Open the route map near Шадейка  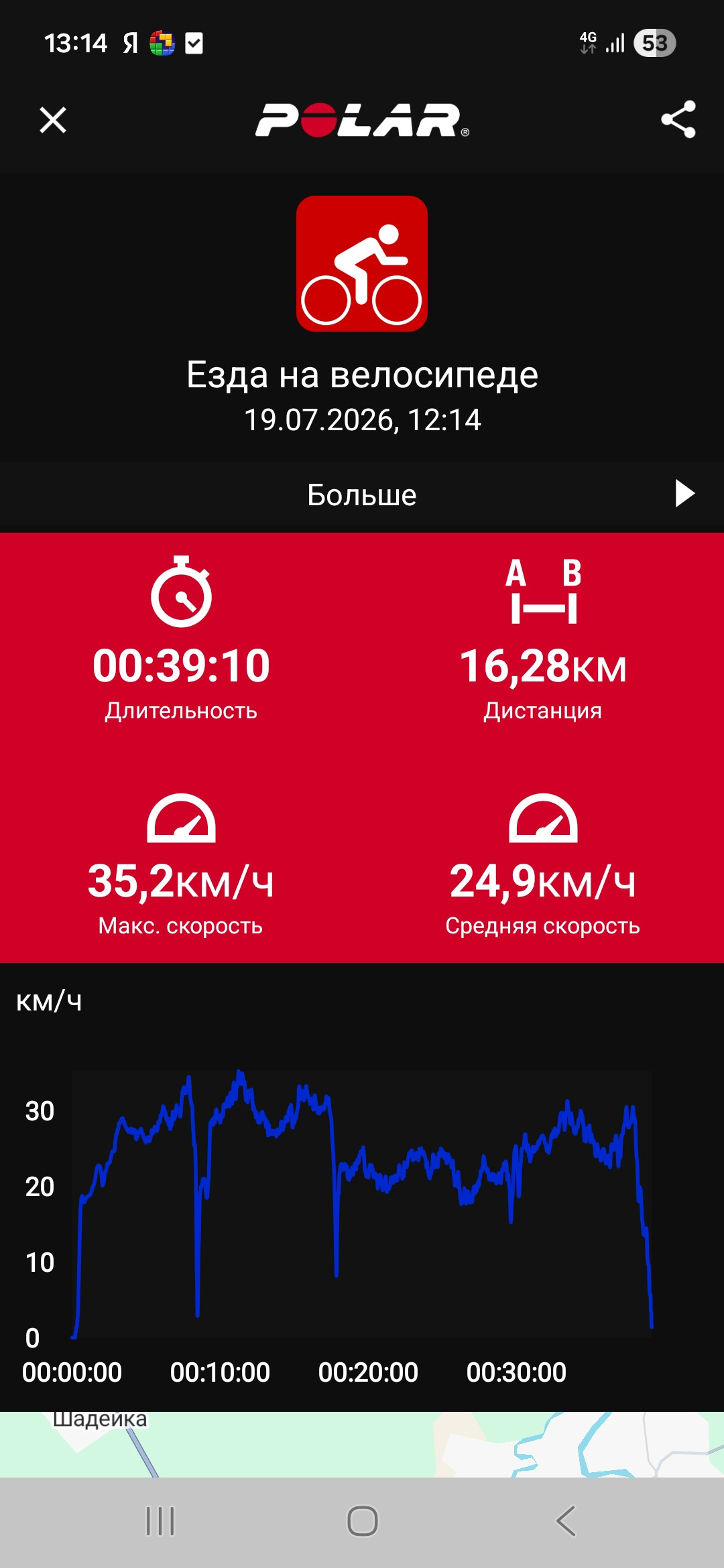362,1444
